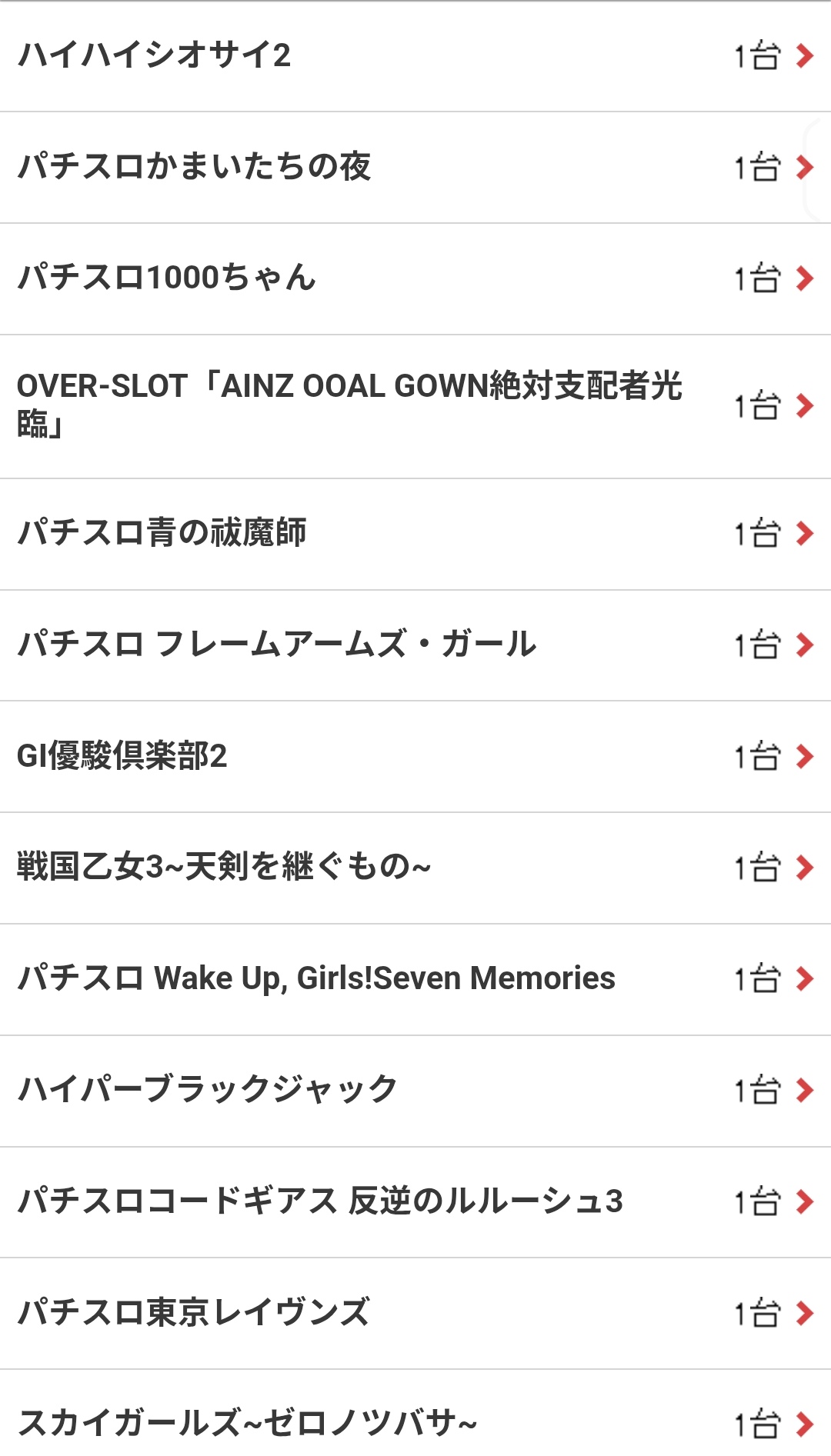The image size is (831, 1456).
Task: Tap the パチスロ東京レイヴンズ row
Action: pyautogui.click(x=415, y=1313)
